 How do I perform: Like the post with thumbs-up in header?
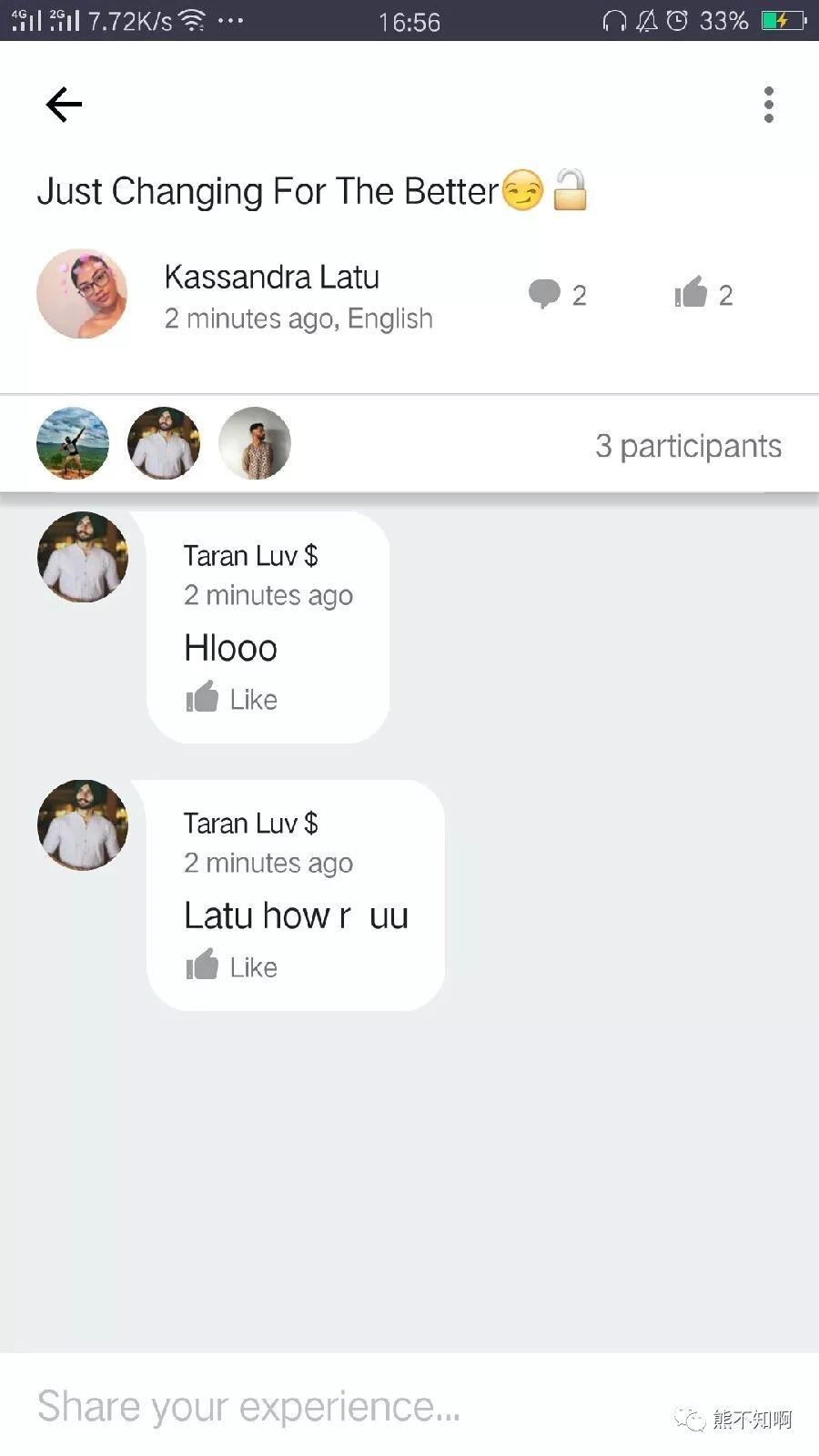click(692, 293)
